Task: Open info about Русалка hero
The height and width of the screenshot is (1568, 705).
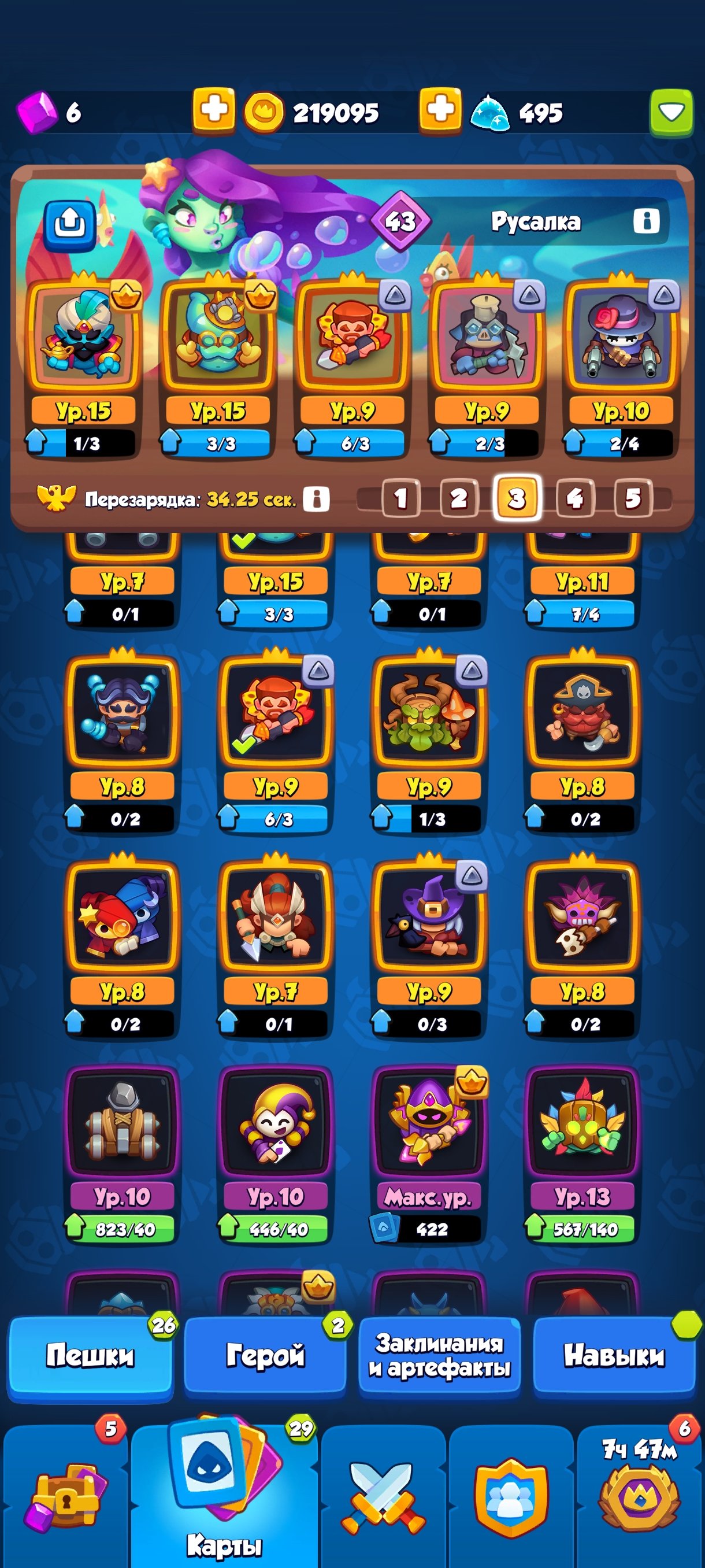Action: [x=646, y=221]
